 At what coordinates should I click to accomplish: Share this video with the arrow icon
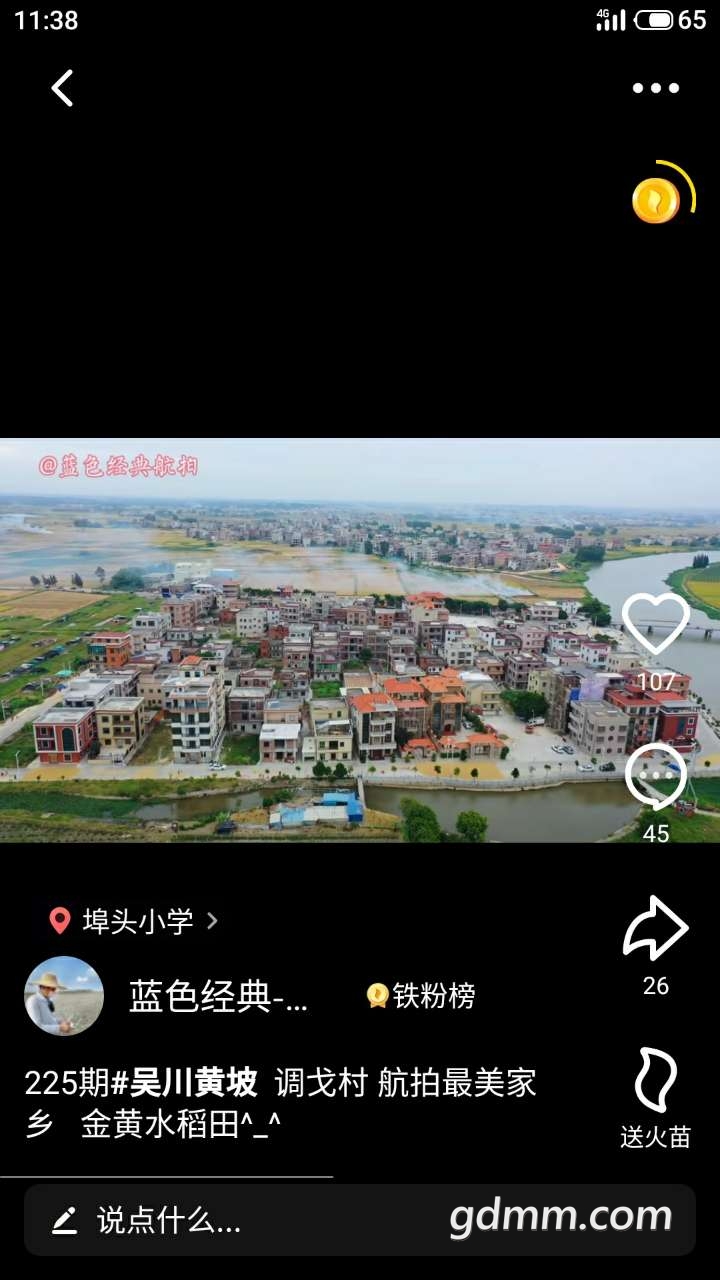coord(655,929)
